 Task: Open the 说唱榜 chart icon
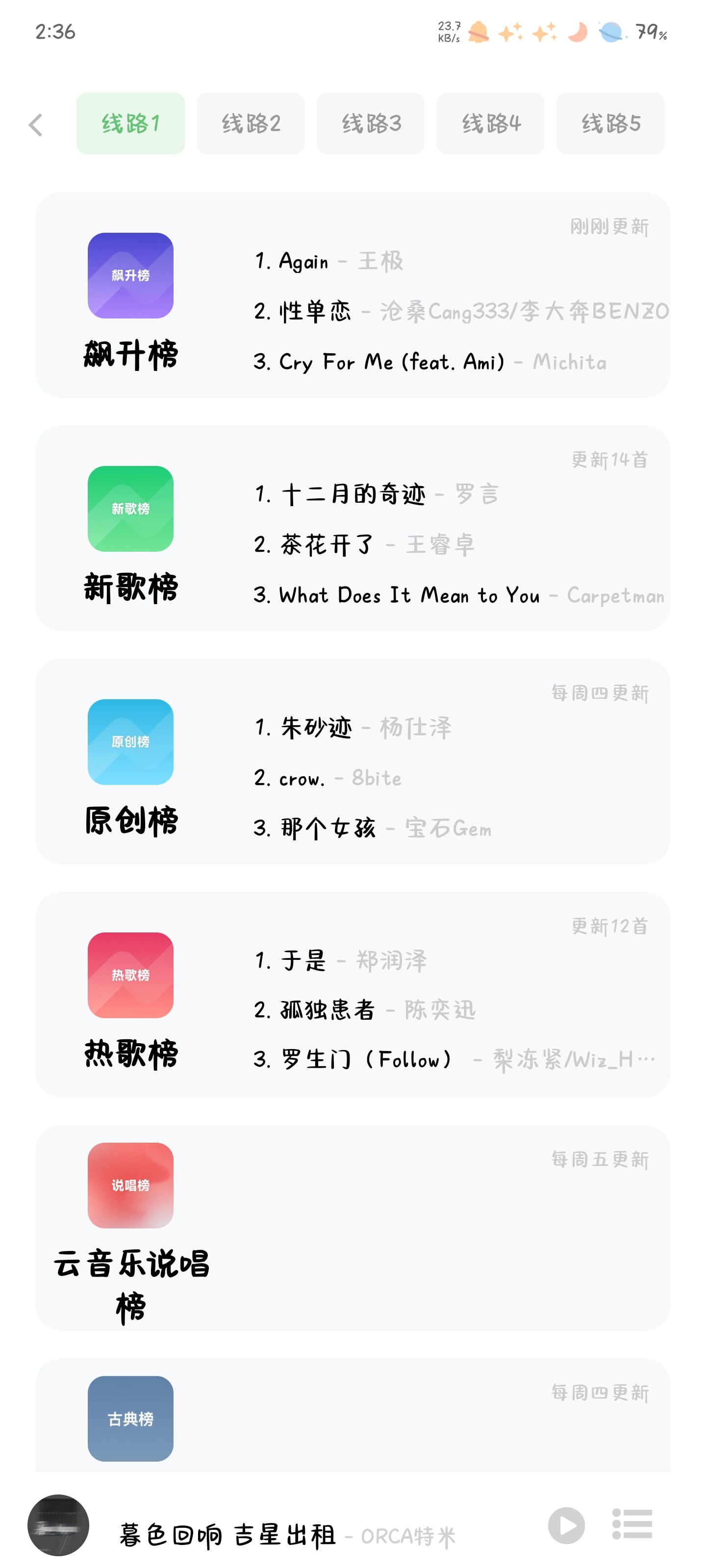click(130, 1185)
